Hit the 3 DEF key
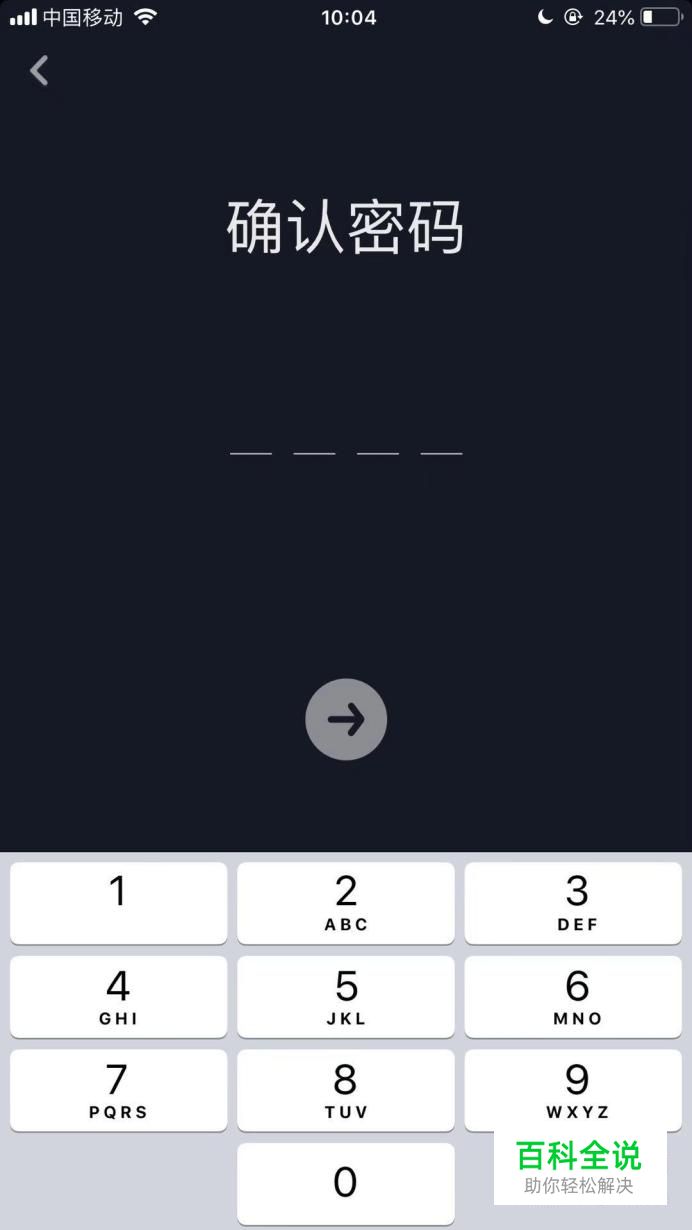 click(x=573, y=903)
